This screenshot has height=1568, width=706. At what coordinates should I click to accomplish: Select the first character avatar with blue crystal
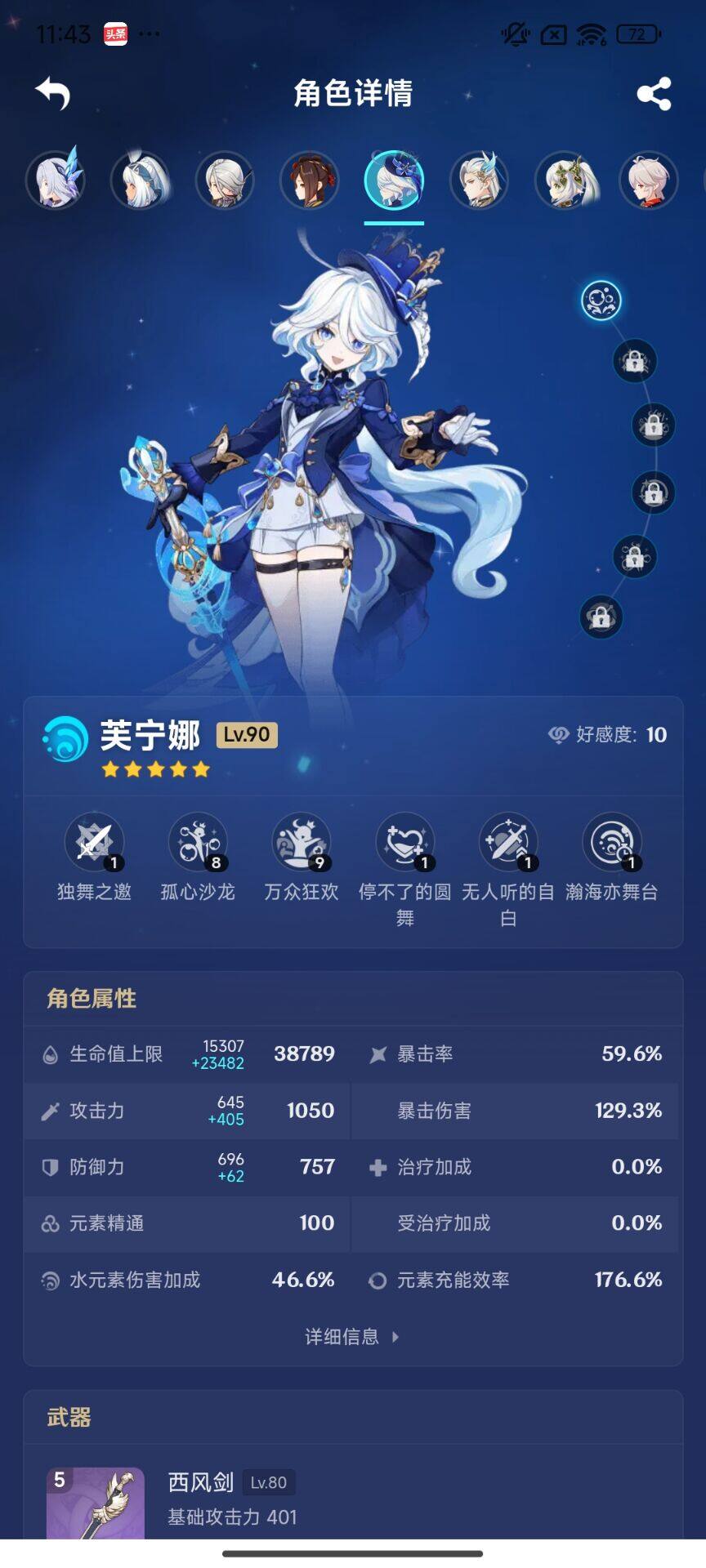coord(56,180)
